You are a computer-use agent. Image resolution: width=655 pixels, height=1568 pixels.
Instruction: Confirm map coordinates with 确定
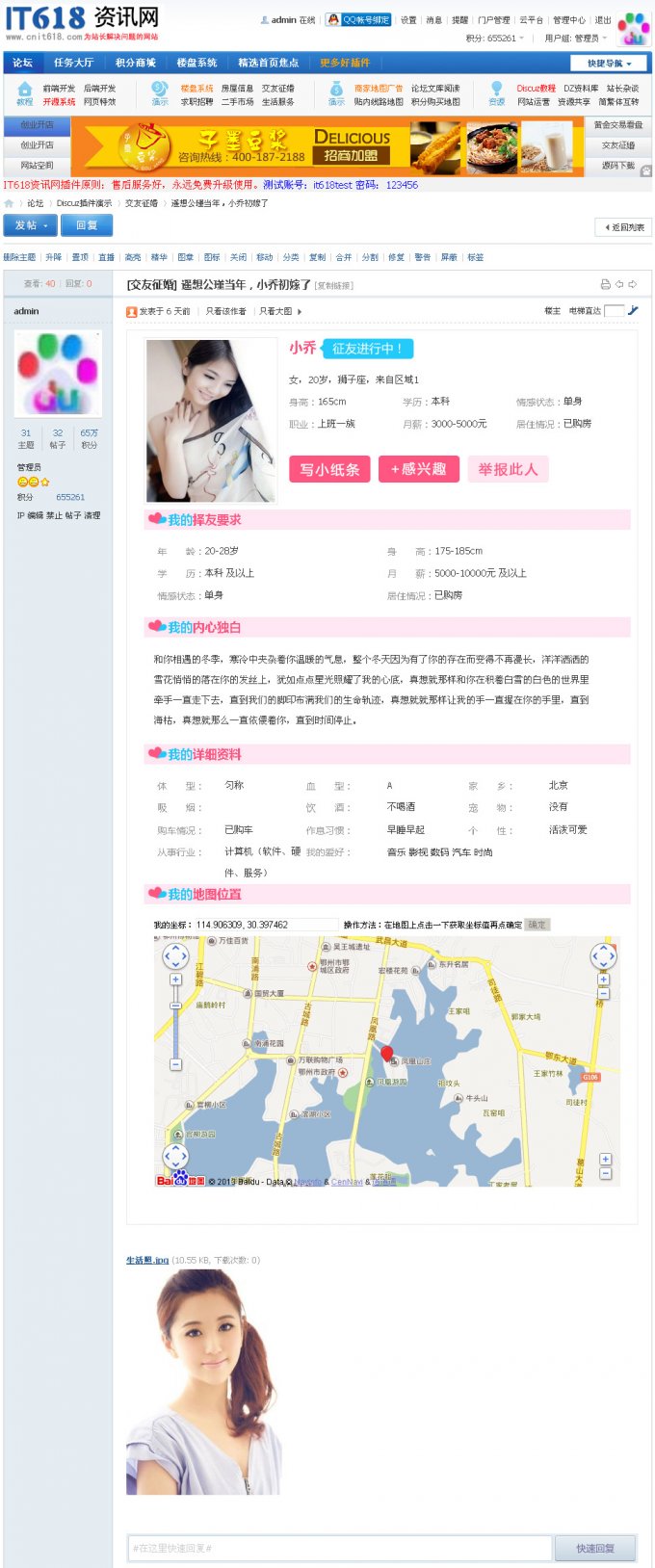click(537, 925)
